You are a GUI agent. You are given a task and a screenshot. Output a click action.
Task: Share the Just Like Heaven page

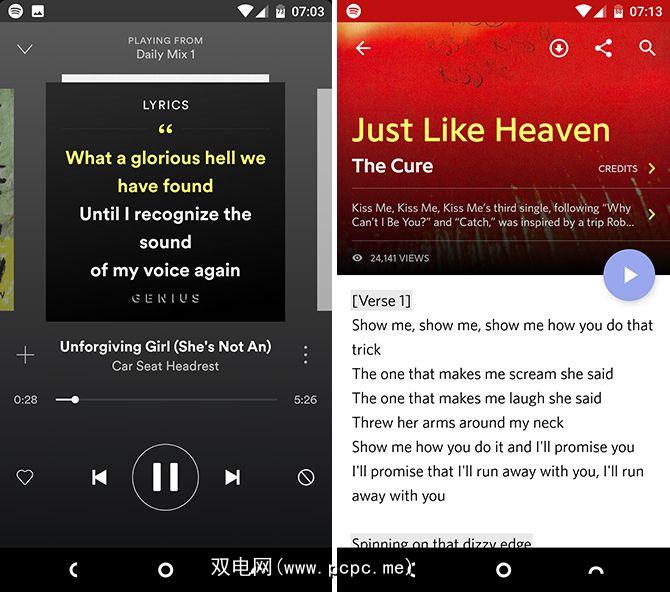pos(603,48)
